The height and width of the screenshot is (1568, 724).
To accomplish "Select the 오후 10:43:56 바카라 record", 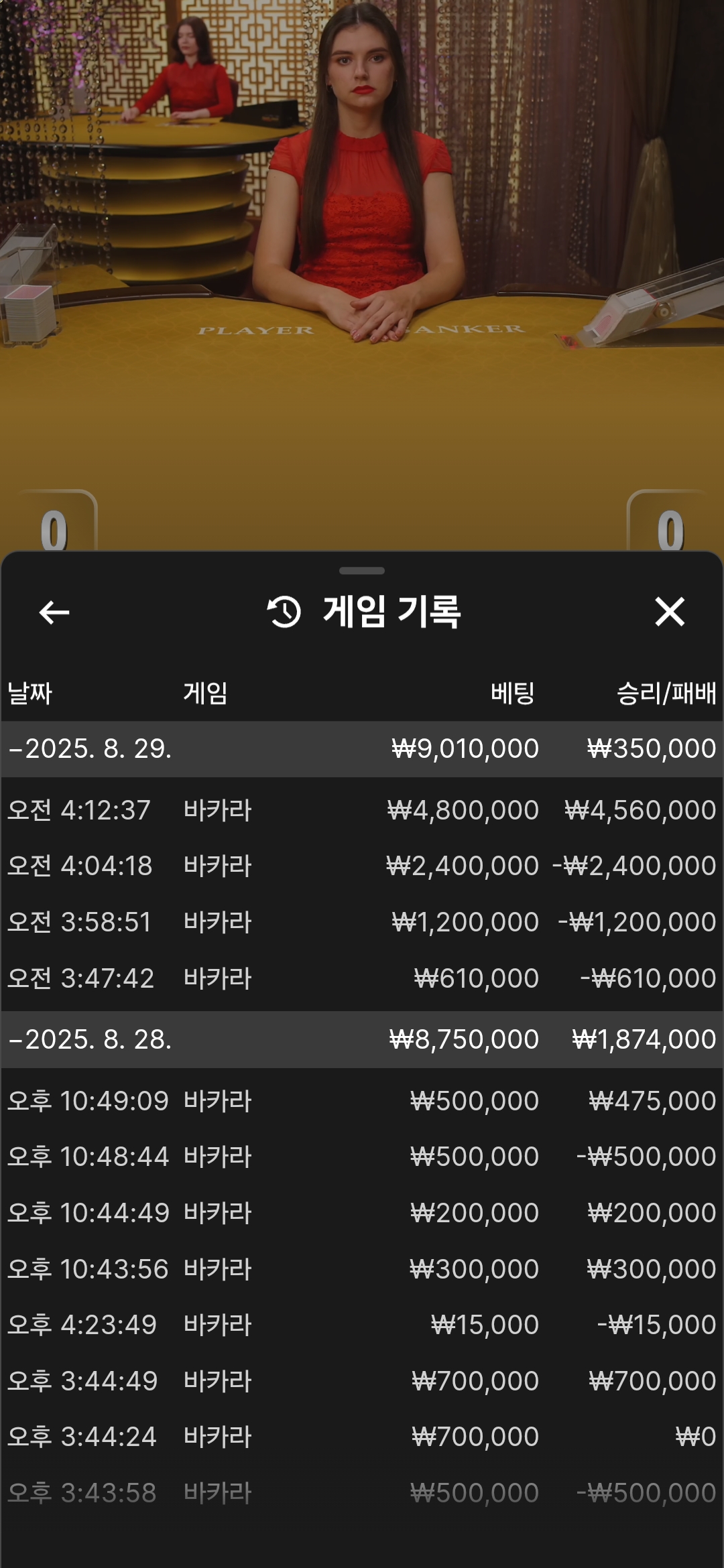I will coord(362,1269).
